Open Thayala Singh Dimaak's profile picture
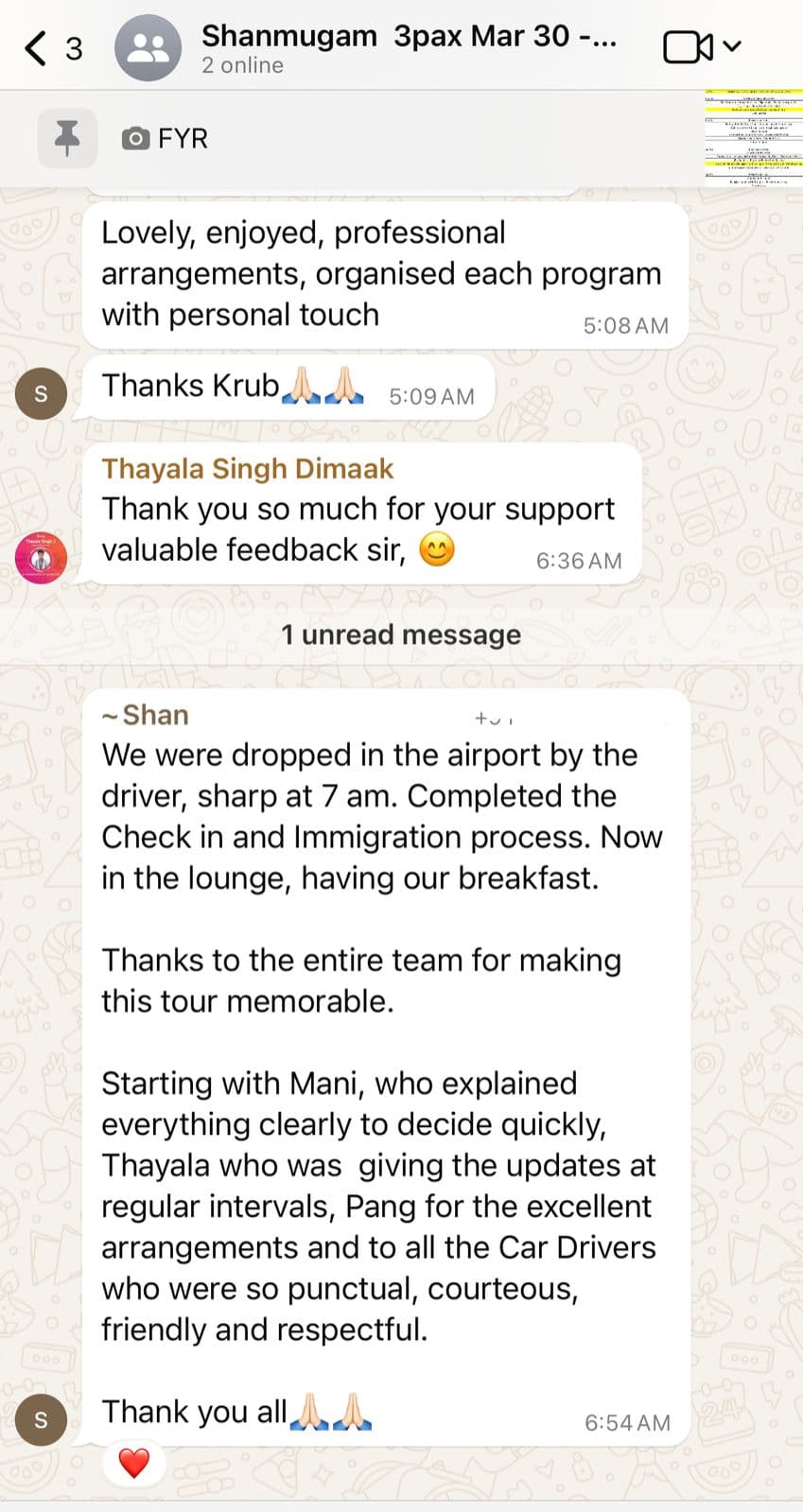The height and width of the screenshot is (1512, 803). click(x=41, y=558)
